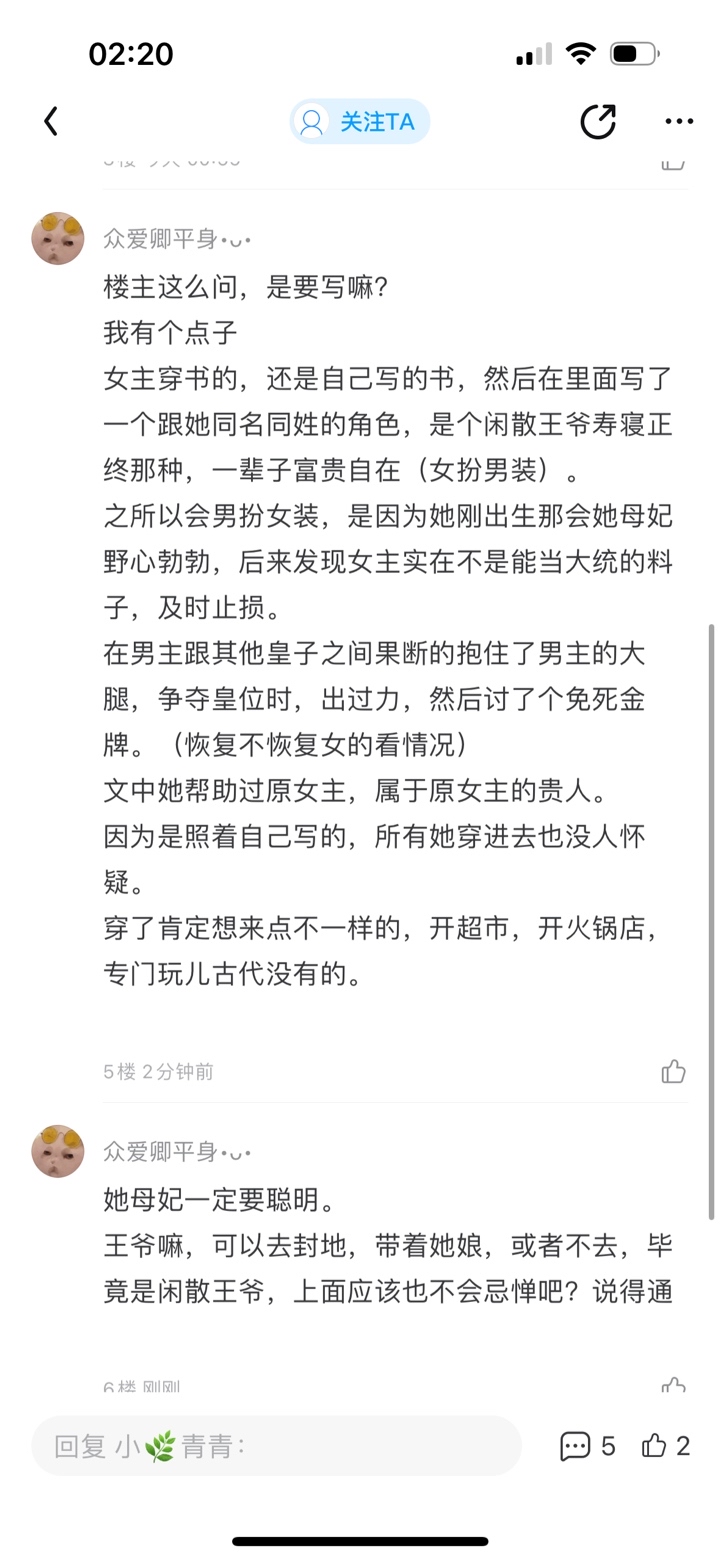Tap the 关注TA follow button
The image size is (720, 1561).
click(x=360, y=122)
